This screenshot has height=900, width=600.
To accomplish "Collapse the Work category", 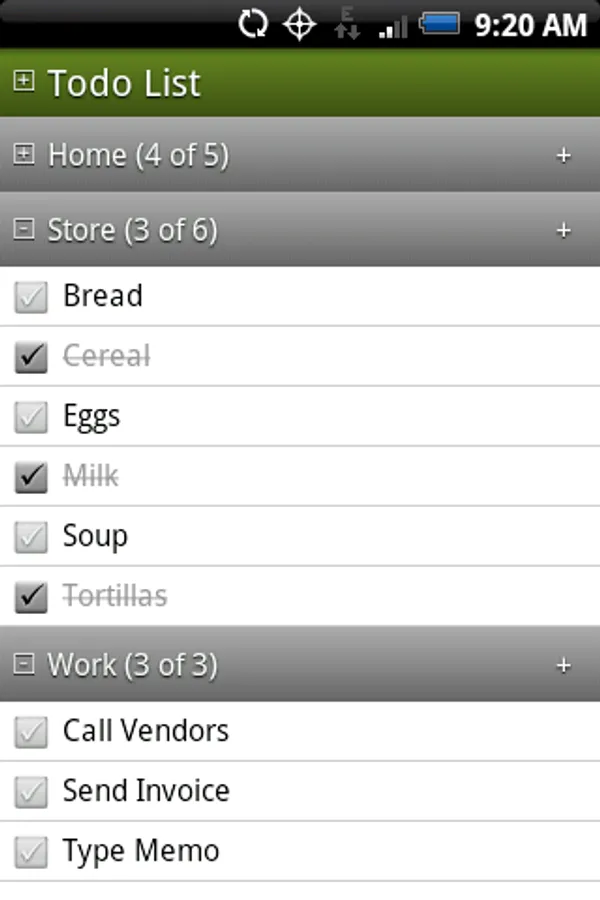I will 25,664.
